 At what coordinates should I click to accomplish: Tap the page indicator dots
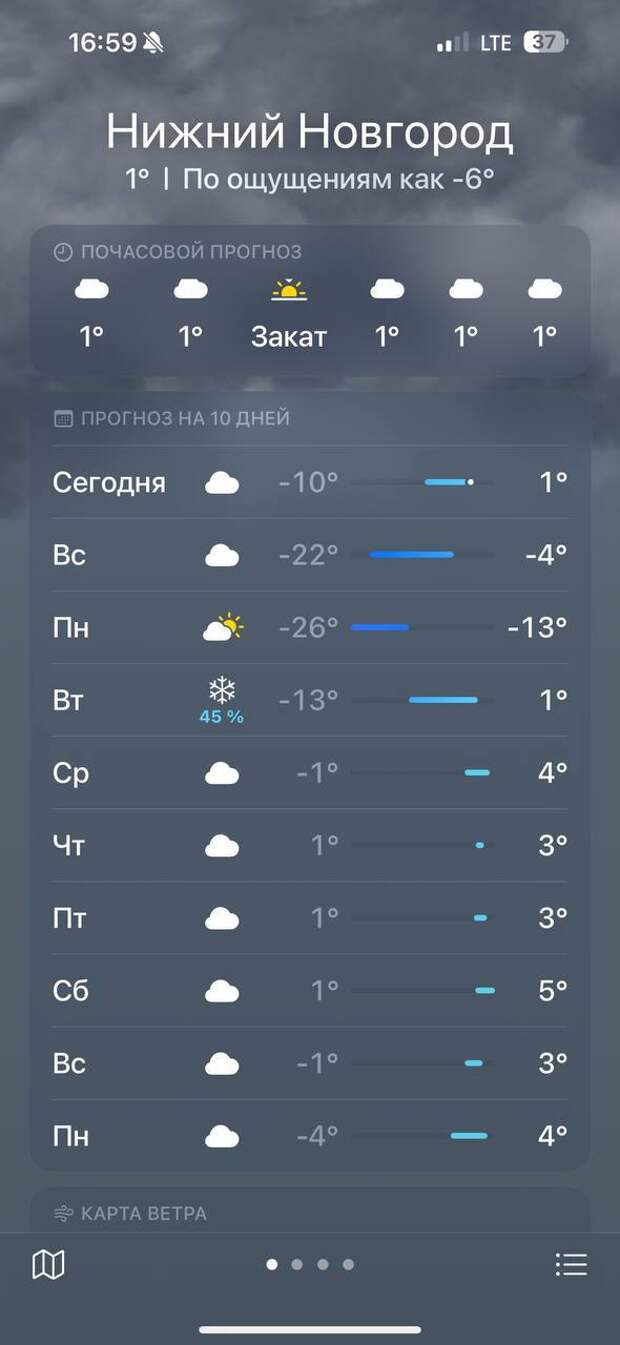(310, 1265)
